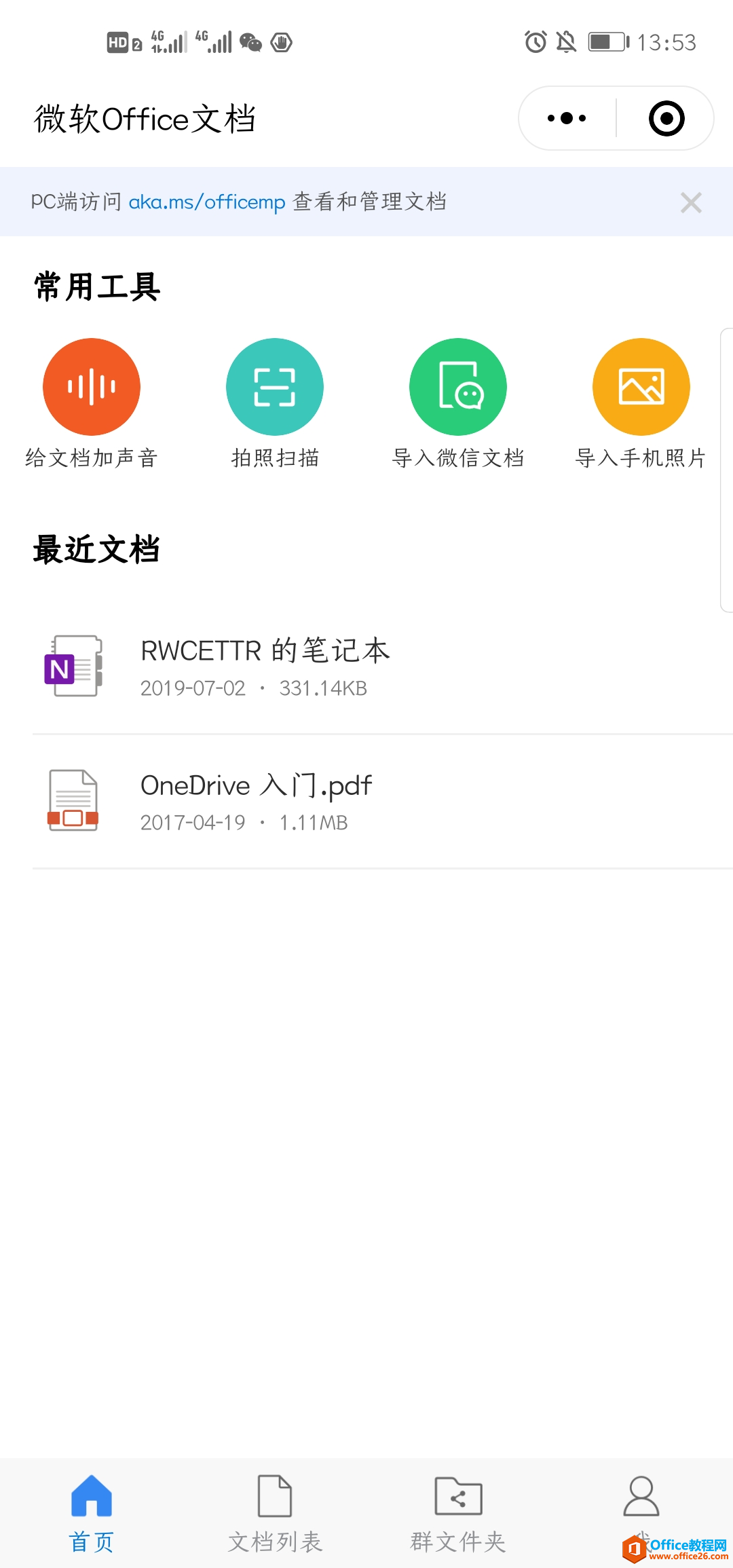Viewport: 733px width, 1568px height.
Task: Select the 拍照扫描 camera scan icon
Action: [x=275, y=386]
